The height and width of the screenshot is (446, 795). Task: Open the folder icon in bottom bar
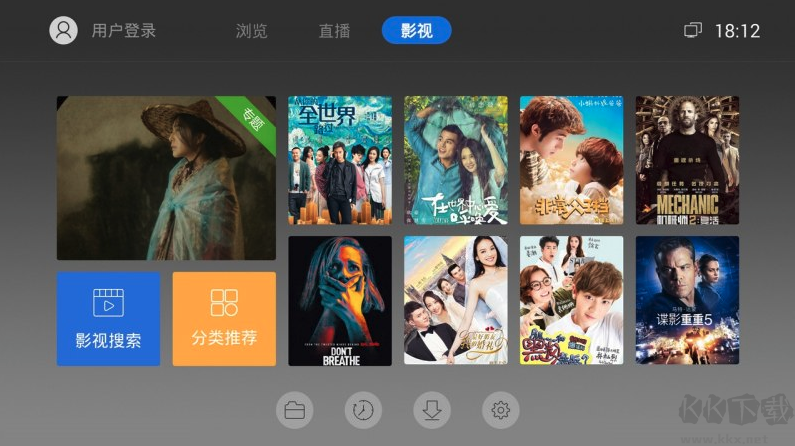(294, 409)
